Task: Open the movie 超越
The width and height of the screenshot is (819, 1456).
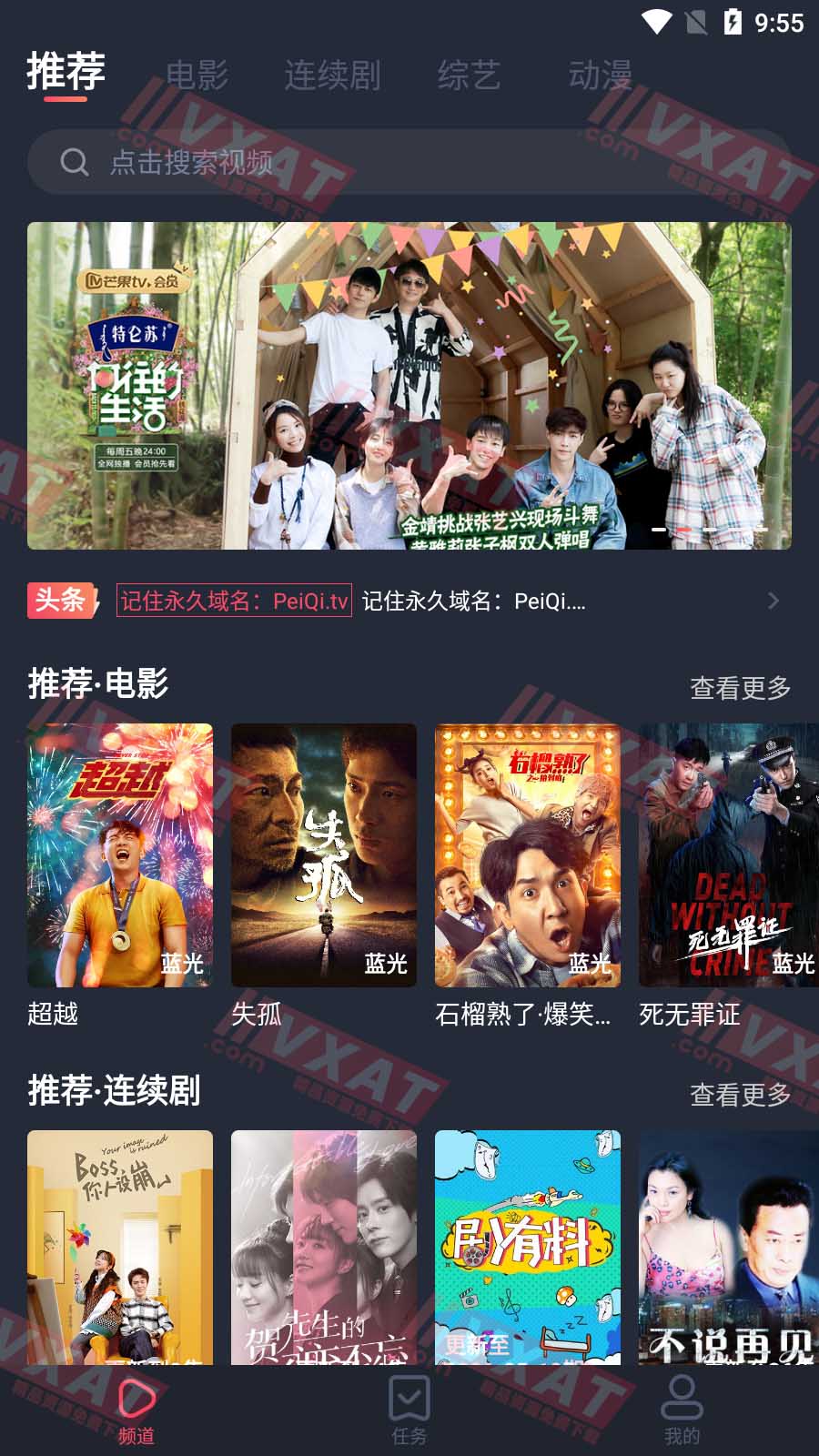Action: (x=120, y=855)
